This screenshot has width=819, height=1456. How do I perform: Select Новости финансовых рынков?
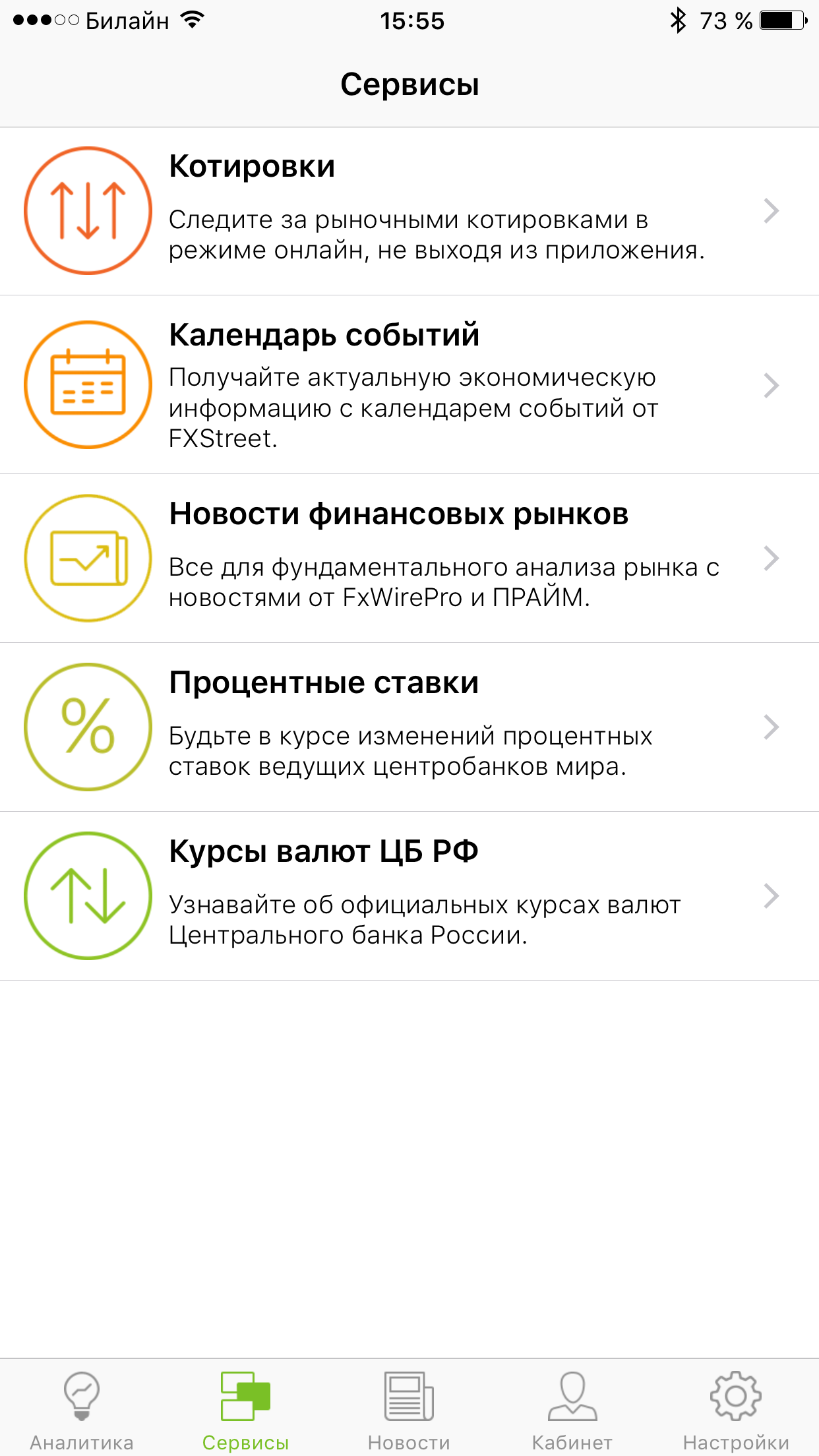pyautogui.click(x=409, y=558)
